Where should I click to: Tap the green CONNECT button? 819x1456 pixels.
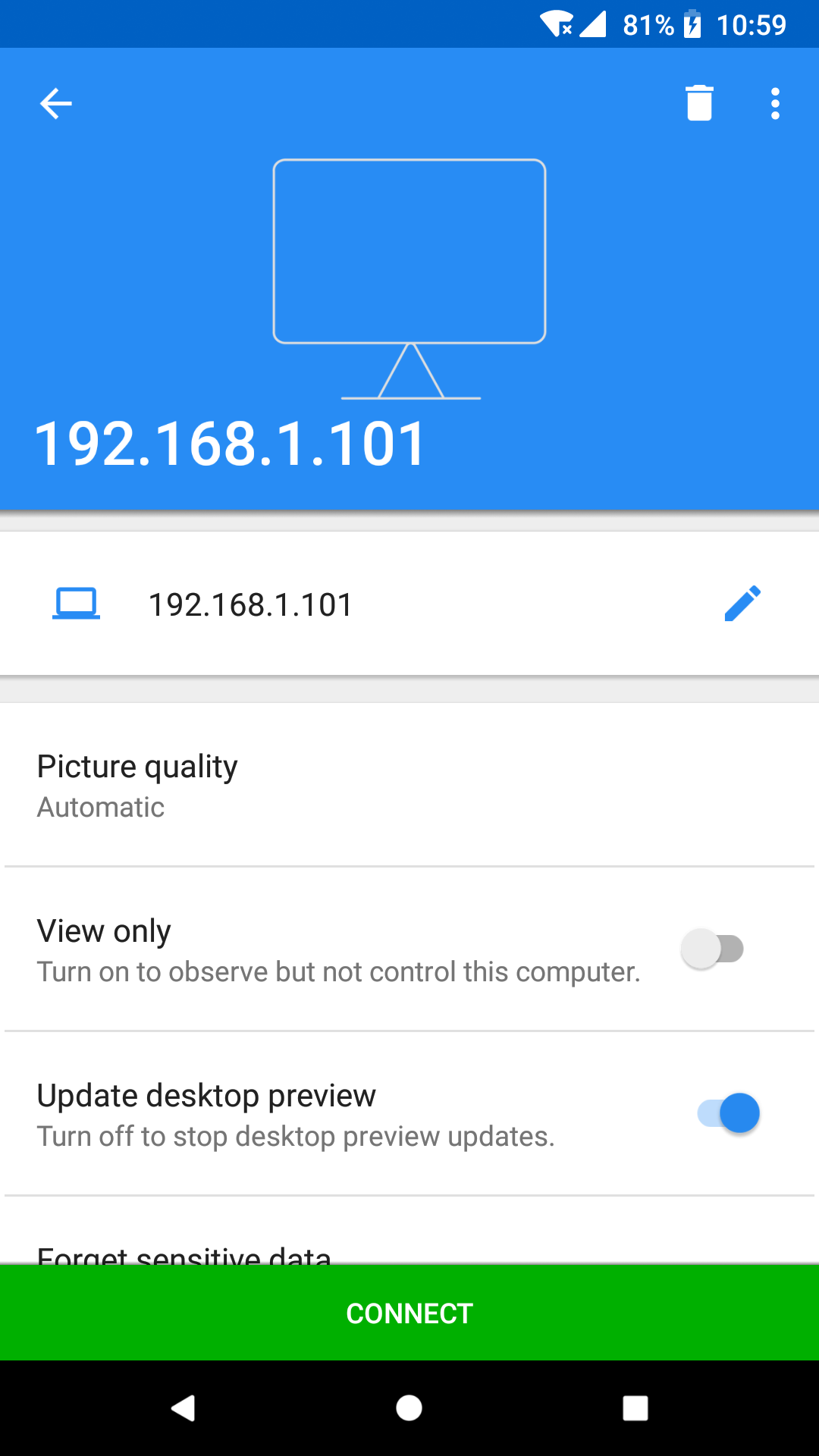(409, 1313)
